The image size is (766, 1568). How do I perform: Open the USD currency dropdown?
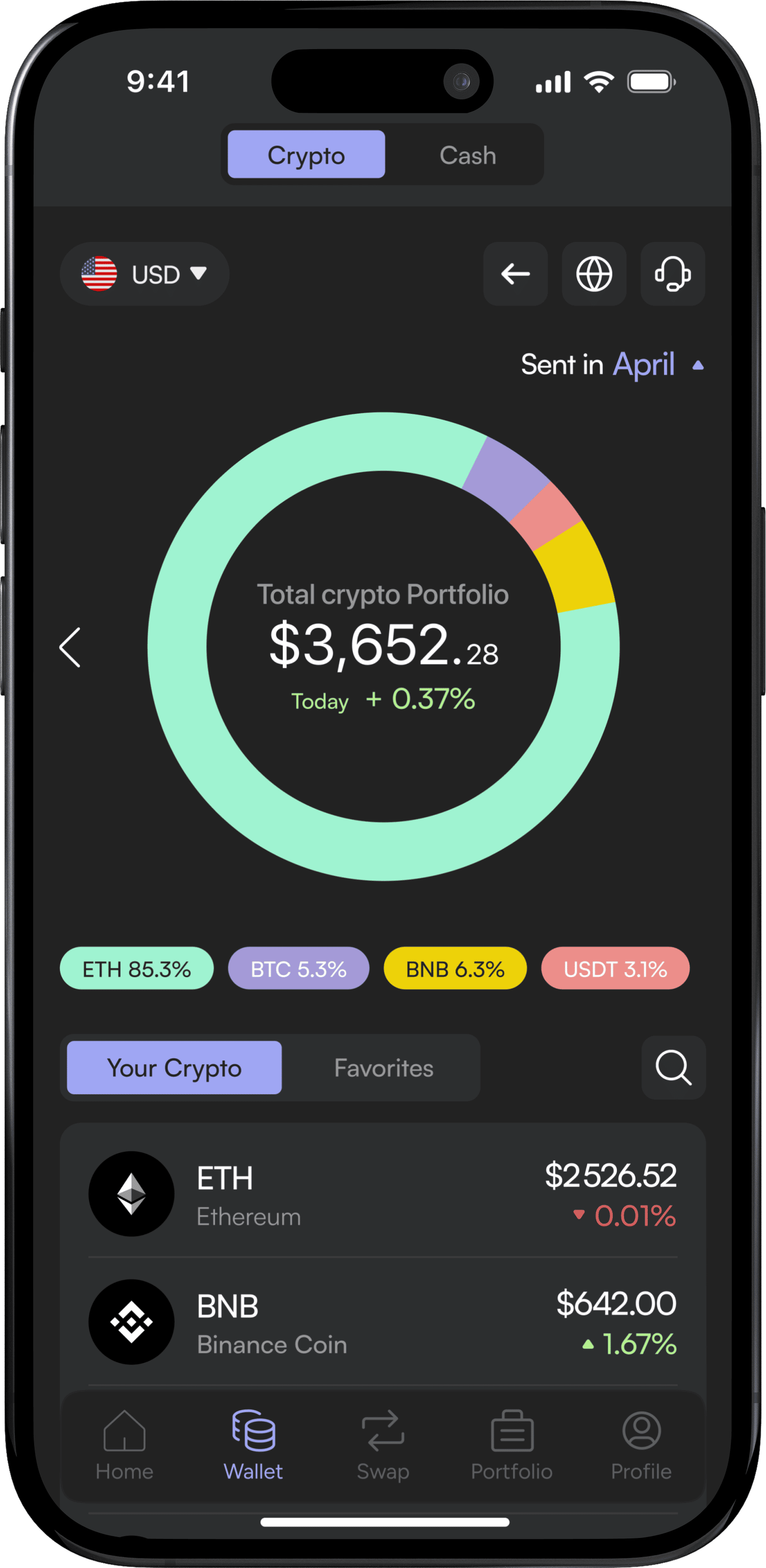coord(144,274)
